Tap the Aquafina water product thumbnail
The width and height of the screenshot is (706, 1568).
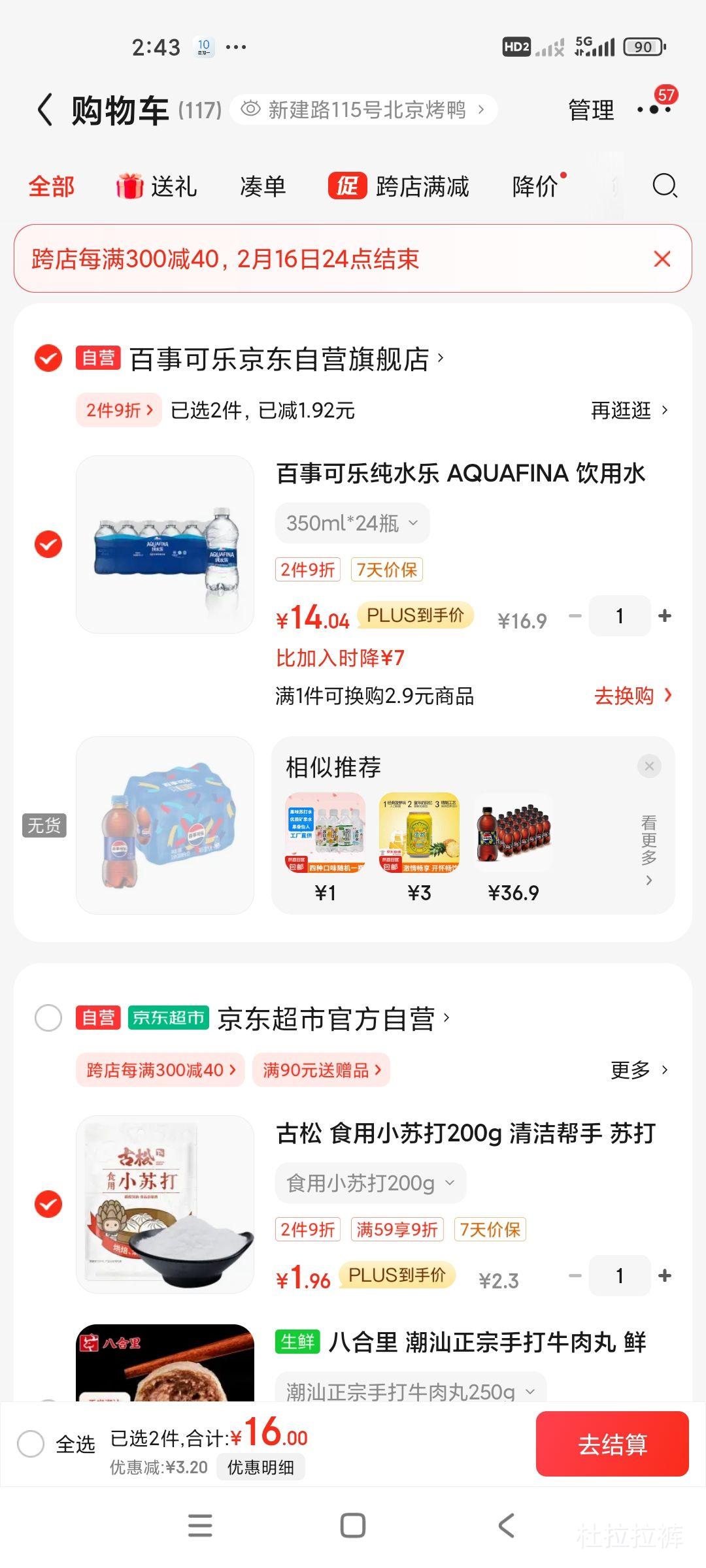pyautogui.click(x=165, y=544)
